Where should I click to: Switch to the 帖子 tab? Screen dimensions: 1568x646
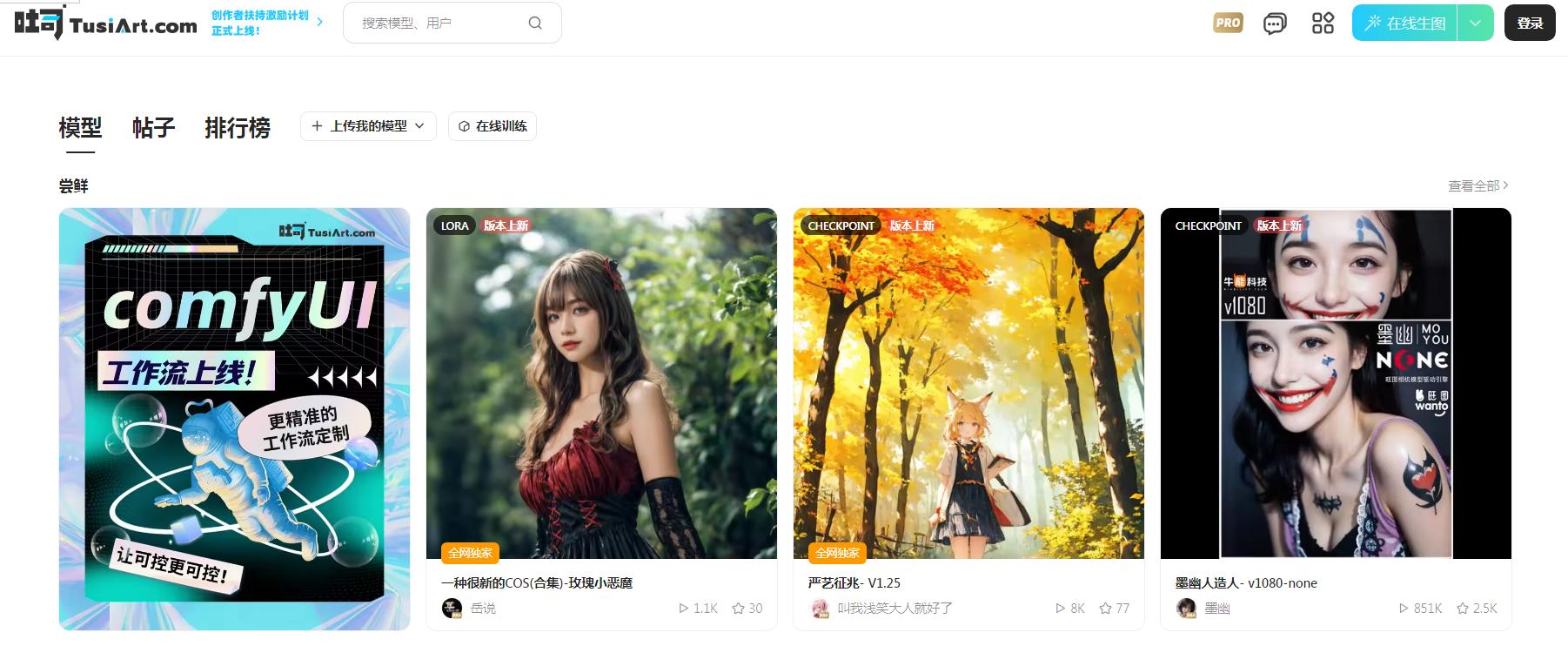[153, 128]
